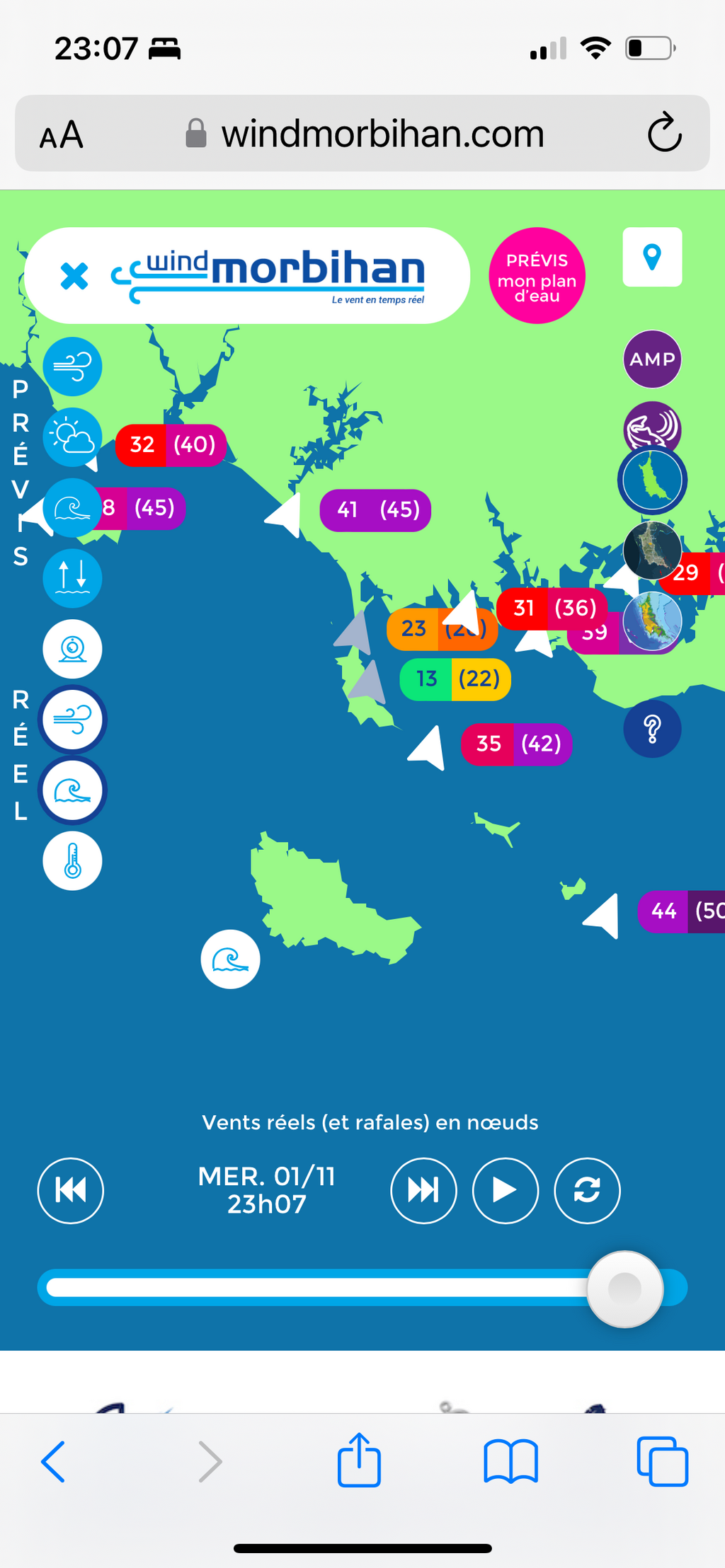Refresh the wind data

point(588,1191)
